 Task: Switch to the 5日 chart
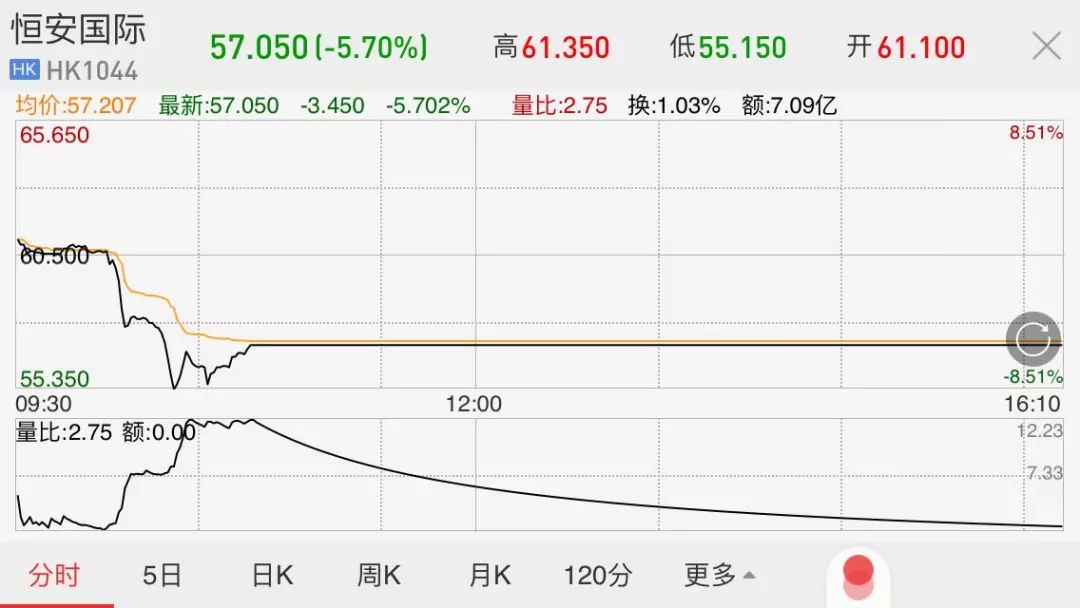tap(162, 575)
